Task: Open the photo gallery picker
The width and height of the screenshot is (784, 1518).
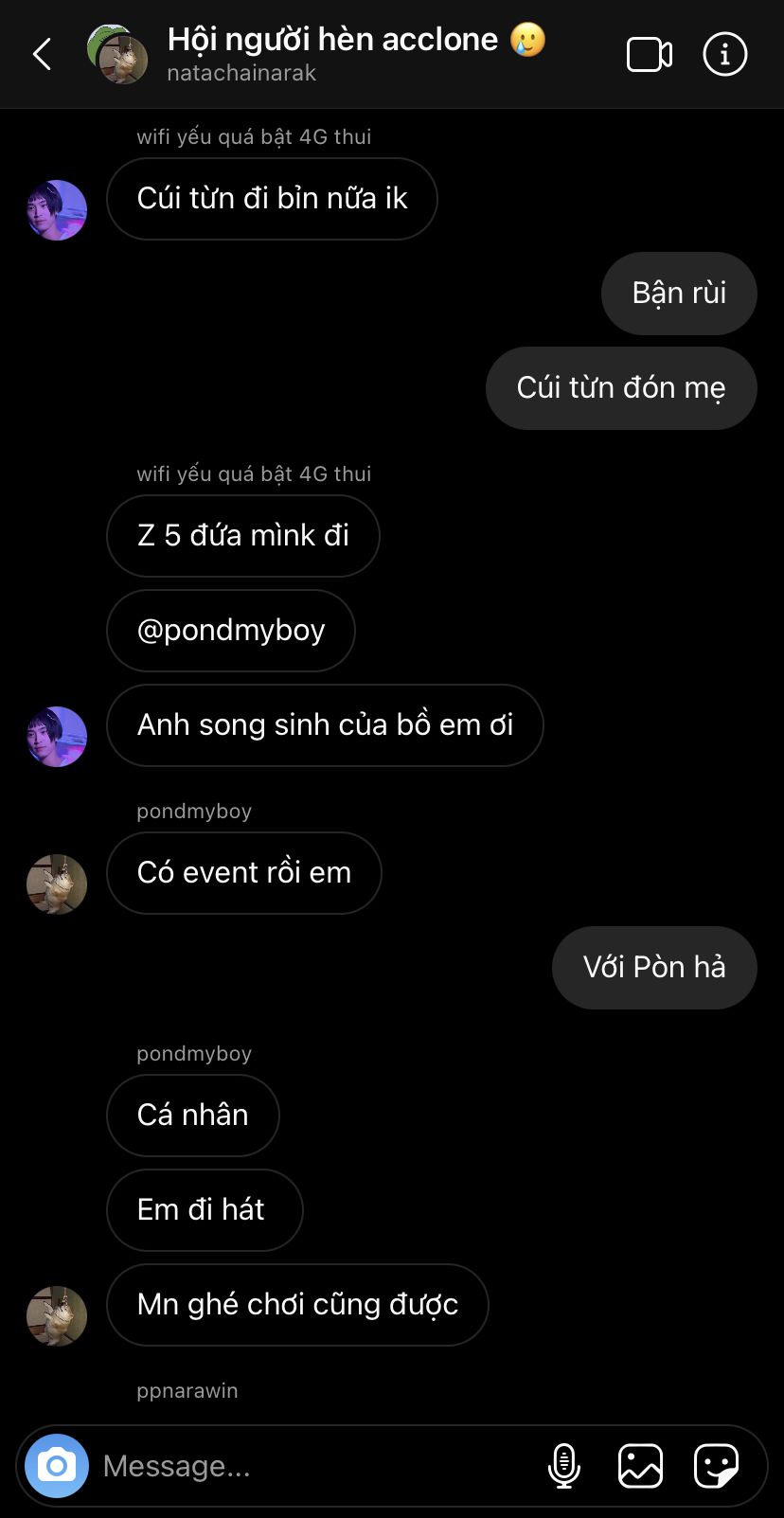Action: (640, 1466)
